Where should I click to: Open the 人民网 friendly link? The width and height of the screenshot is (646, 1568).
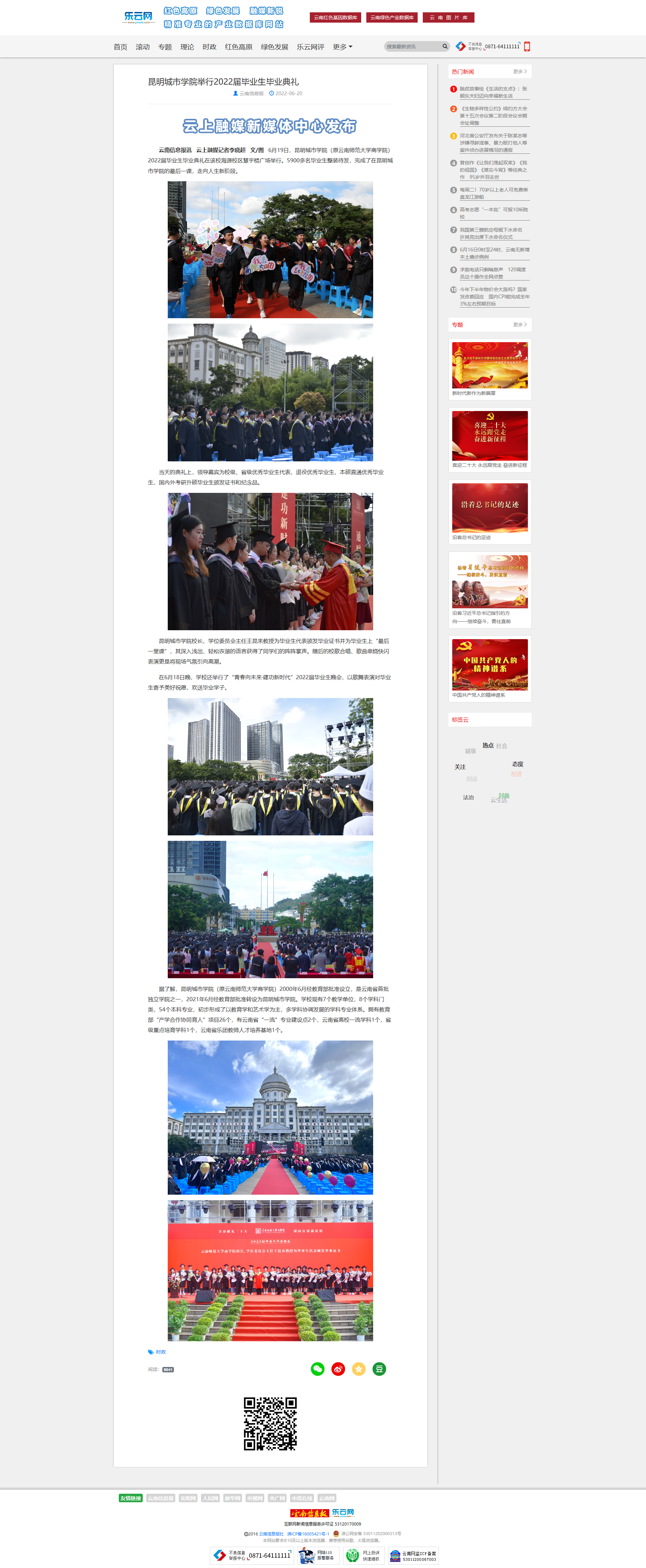pos(211,1498)
